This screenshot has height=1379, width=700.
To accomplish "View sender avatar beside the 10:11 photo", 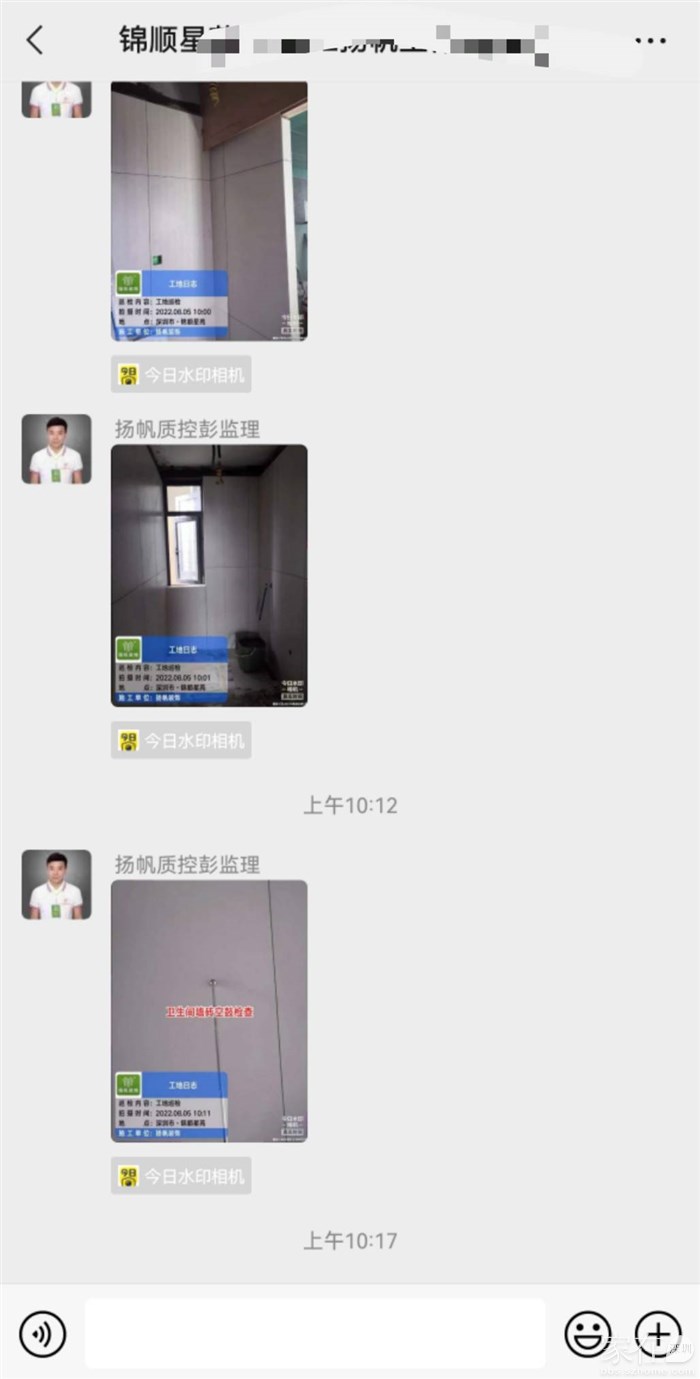I will pyautogui.click(x=57, y=885).
